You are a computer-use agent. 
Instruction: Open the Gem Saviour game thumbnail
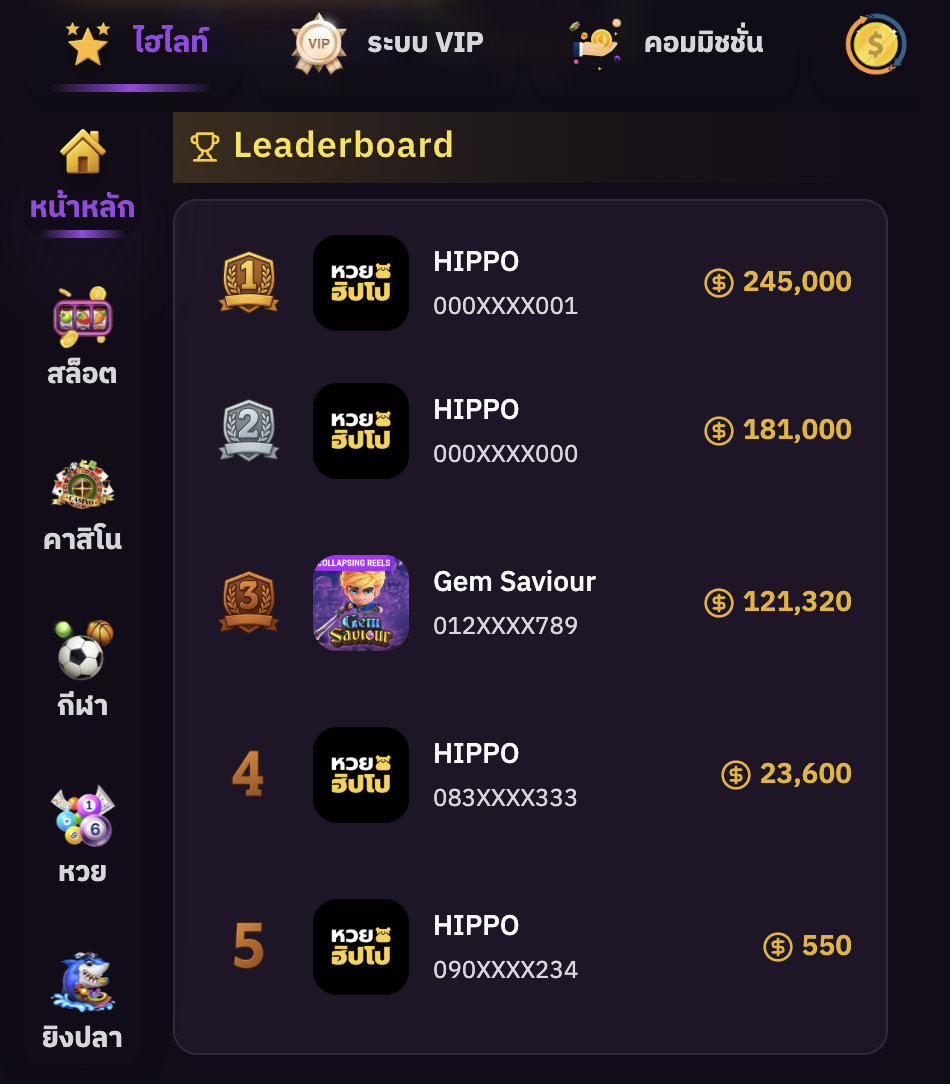[361, 603]
